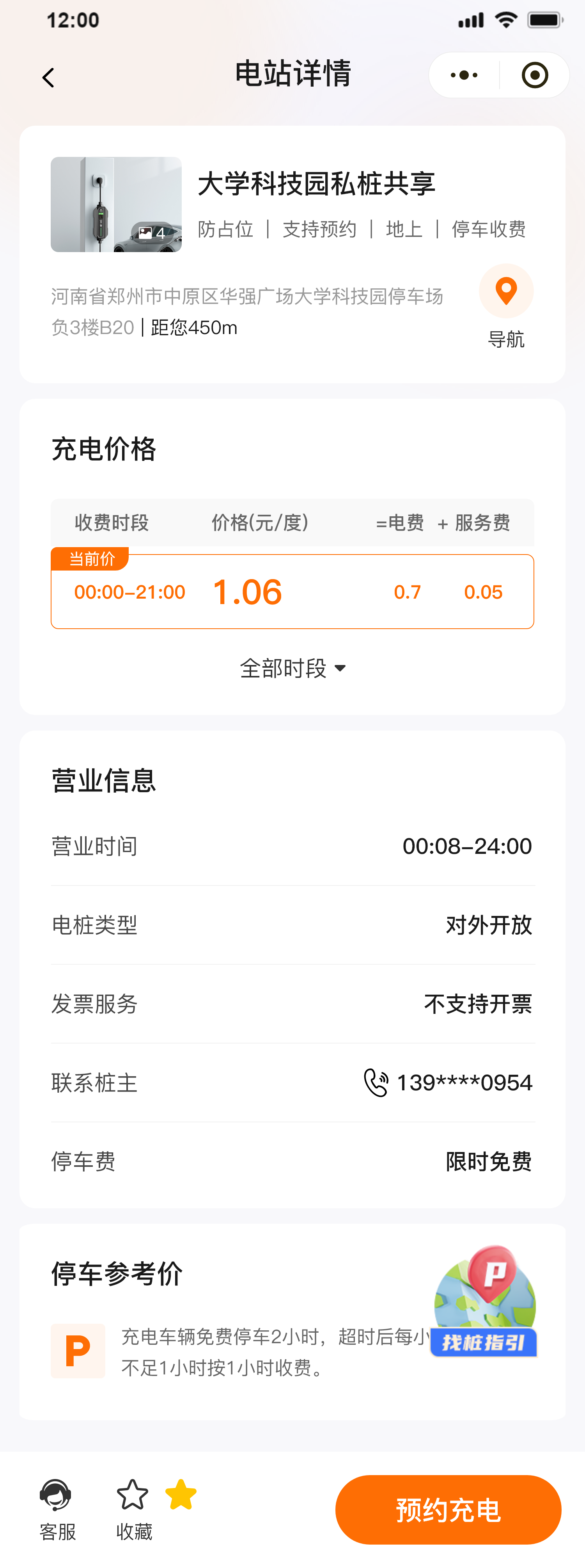
Task: Go back from the 电站详情 page
Action: tap(49, 77)
